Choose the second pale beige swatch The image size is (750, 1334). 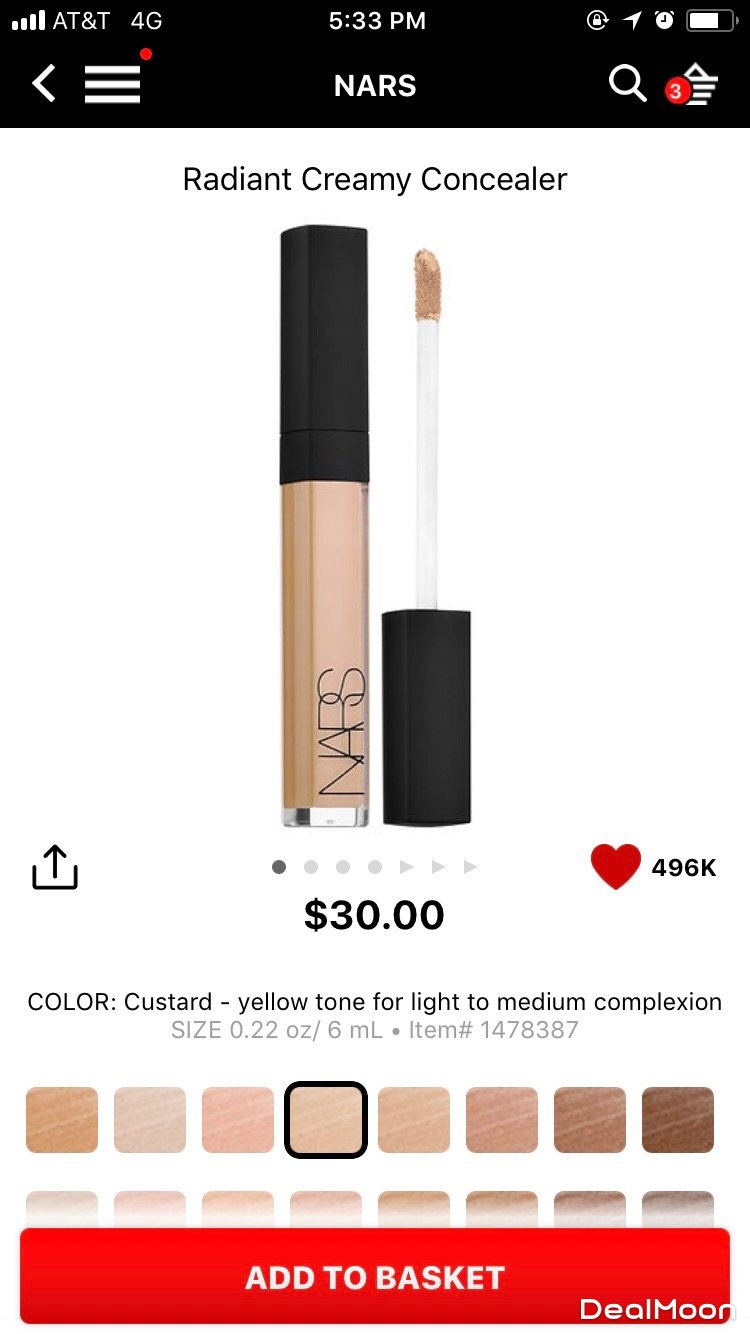tap(150, 1120)
